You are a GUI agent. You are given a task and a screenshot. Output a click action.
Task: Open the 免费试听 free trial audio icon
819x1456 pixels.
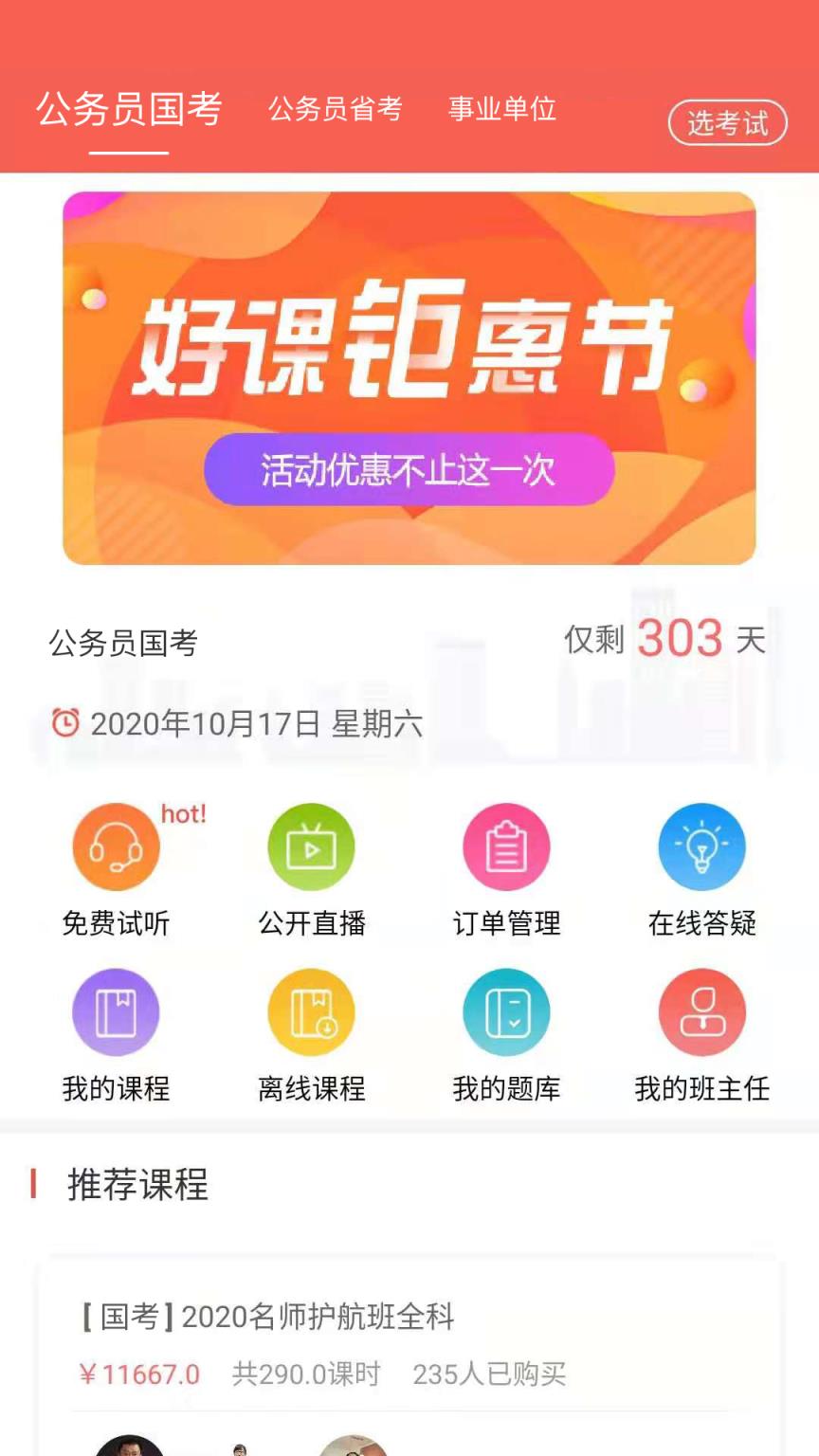click(x=116, y=846)
